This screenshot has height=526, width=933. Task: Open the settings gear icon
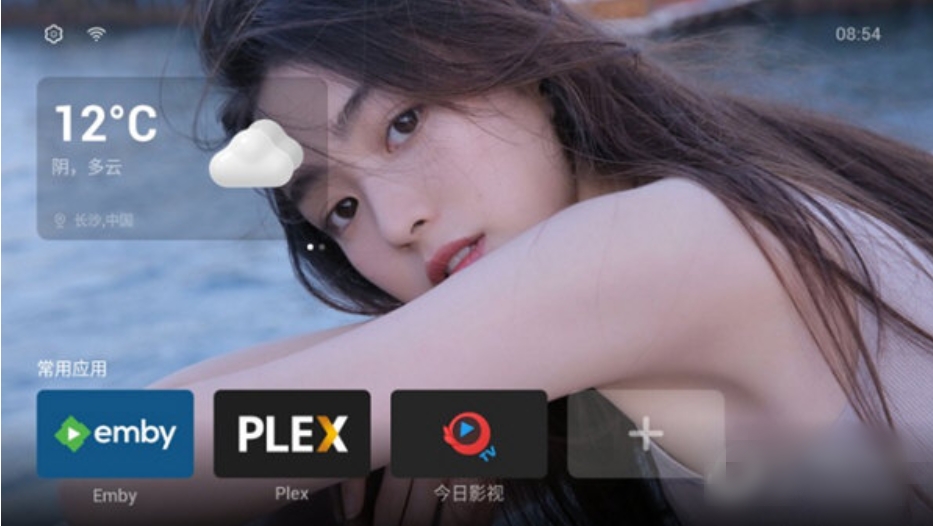[54, 34]
